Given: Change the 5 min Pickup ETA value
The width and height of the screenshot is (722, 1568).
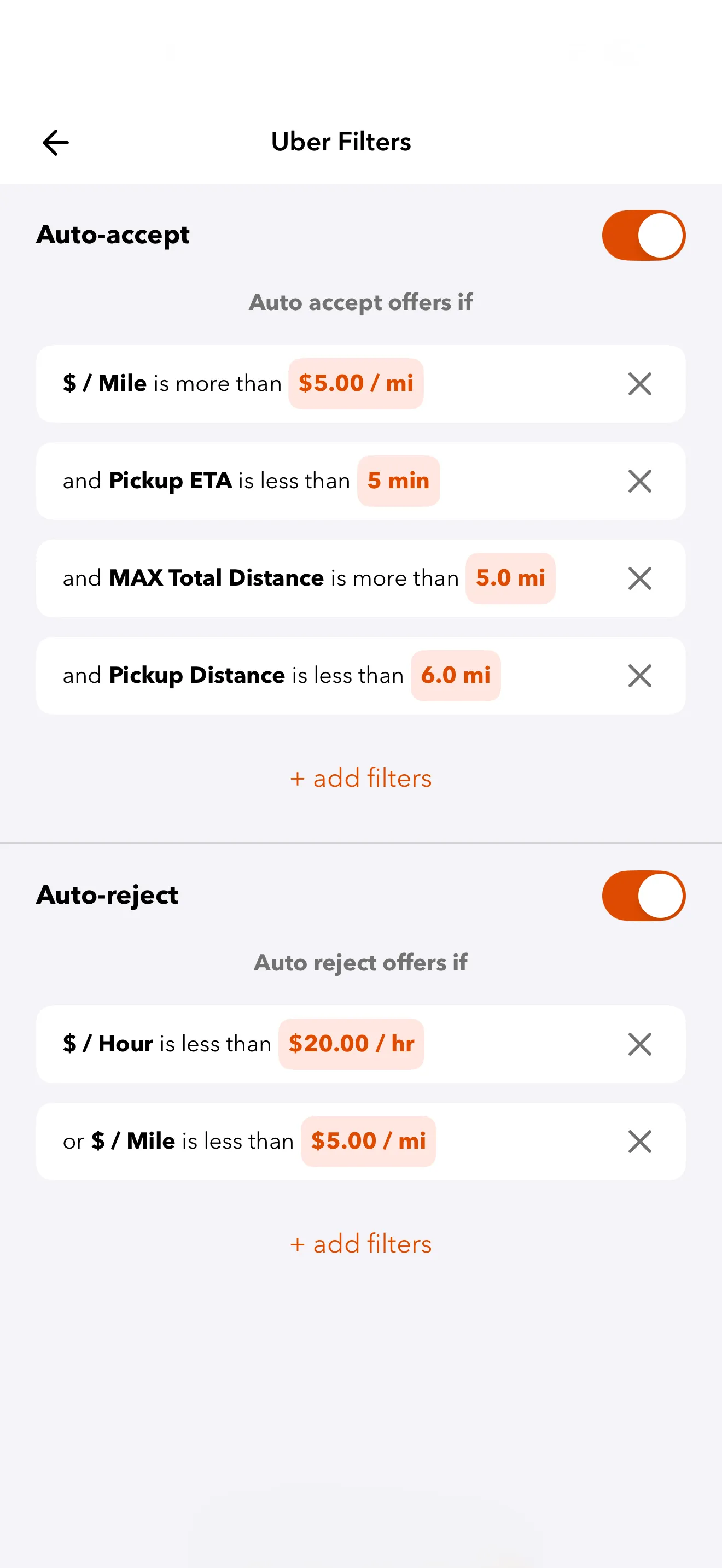Looking at the screenshot, I should [x=399, y=481].
